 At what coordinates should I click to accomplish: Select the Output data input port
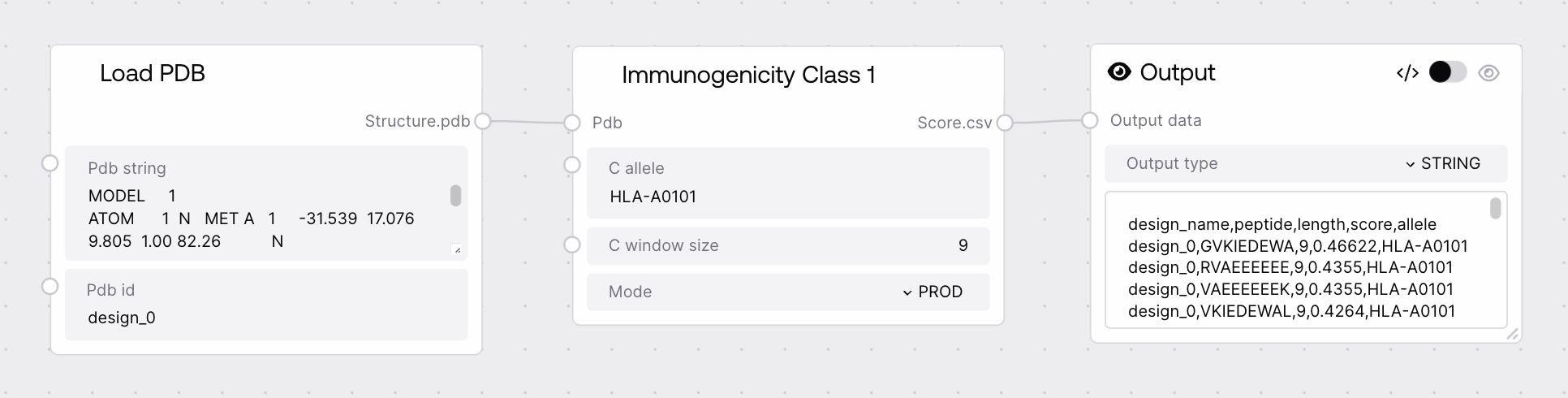[1090, 120]
